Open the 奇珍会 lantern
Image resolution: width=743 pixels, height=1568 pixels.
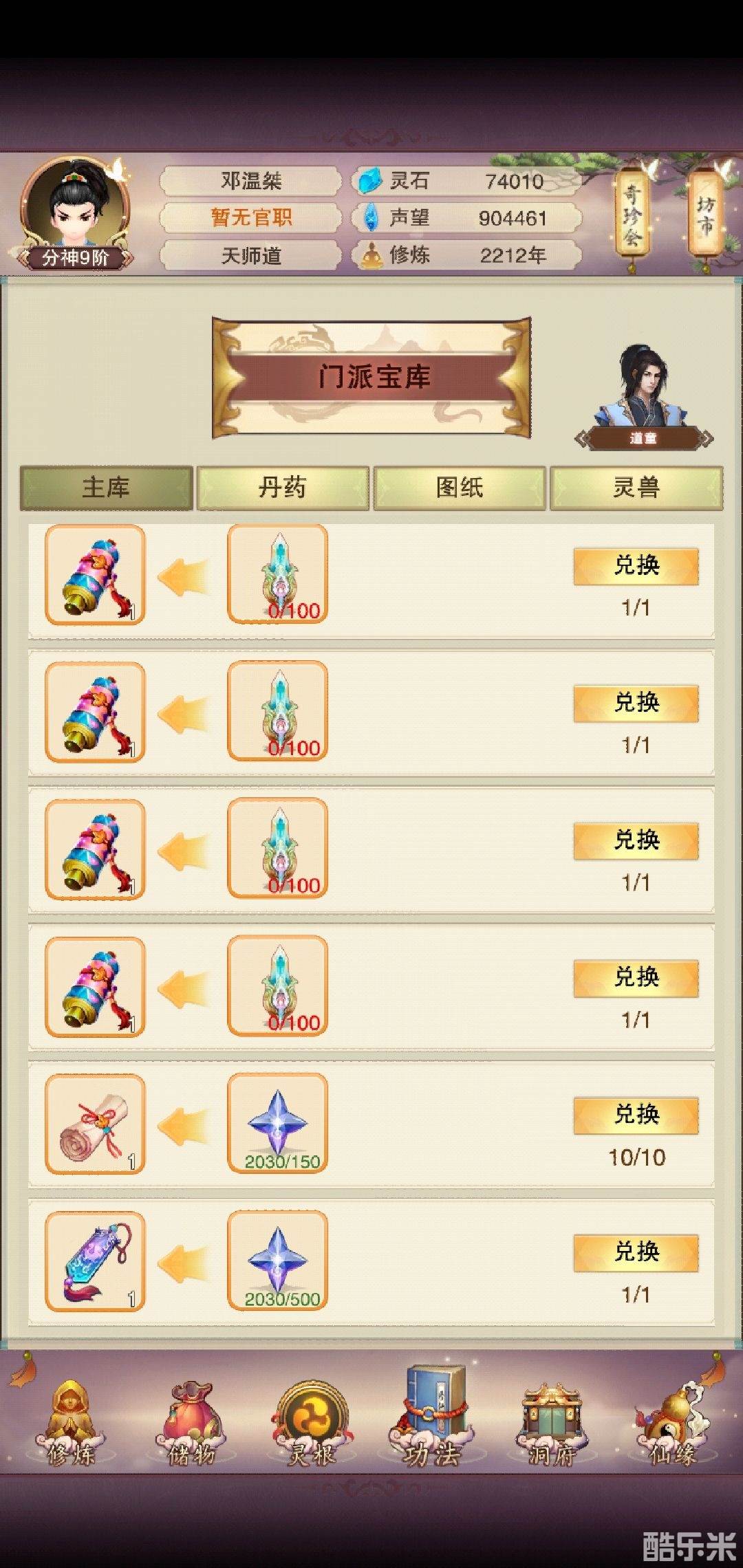pos(632,215)
